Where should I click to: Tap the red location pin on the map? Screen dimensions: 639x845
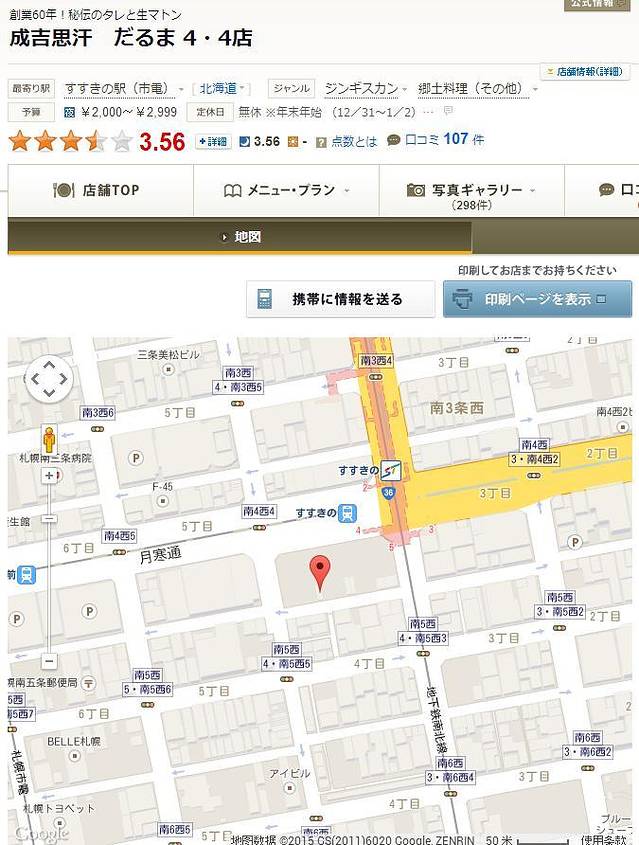pyautogui.click(x=319, y=574)
